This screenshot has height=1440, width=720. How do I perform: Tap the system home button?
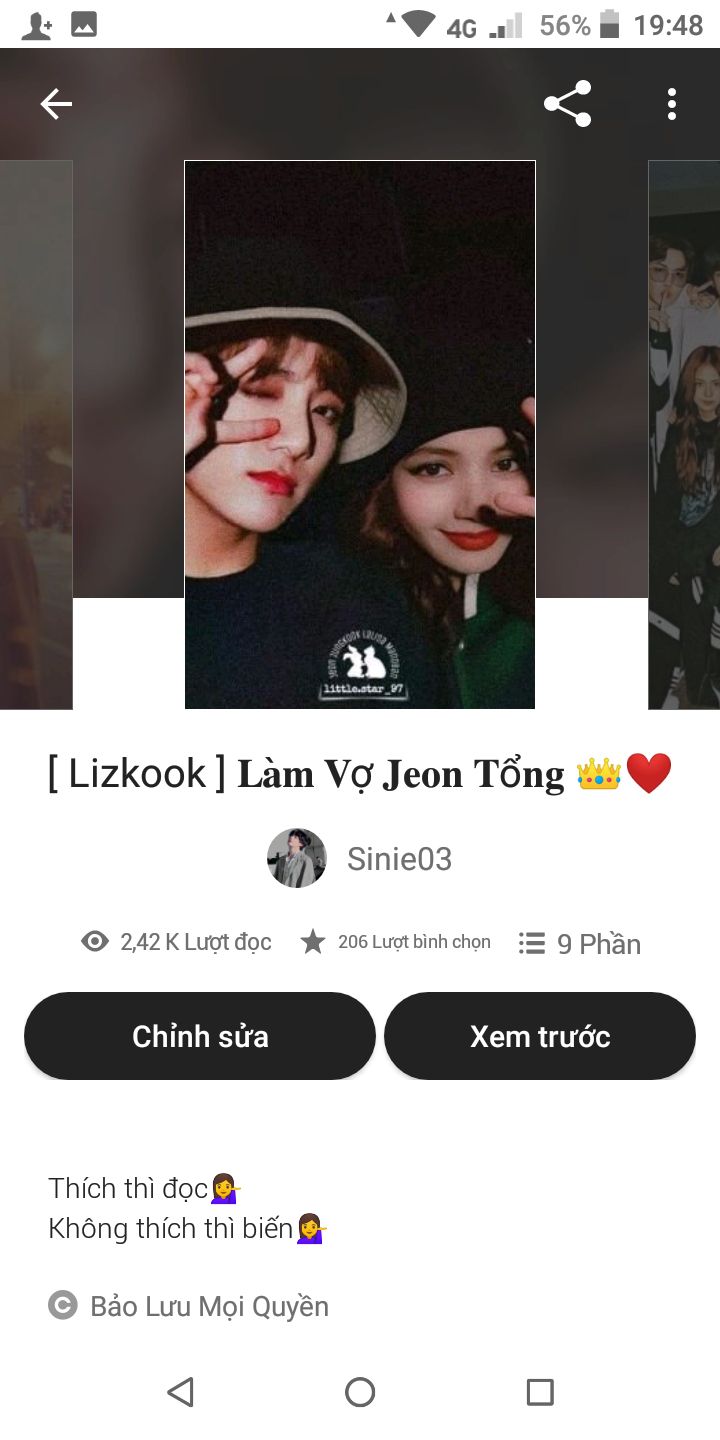[x=360, y=1392]
